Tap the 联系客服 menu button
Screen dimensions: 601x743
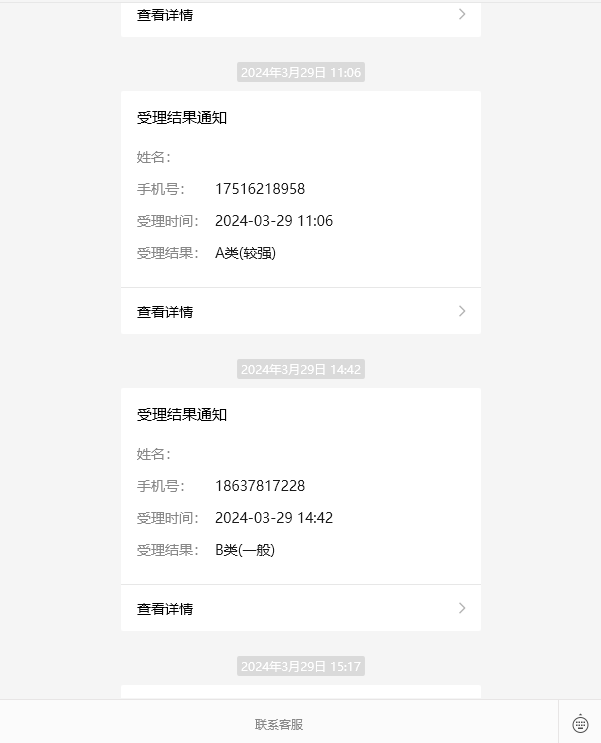point(279,724)
